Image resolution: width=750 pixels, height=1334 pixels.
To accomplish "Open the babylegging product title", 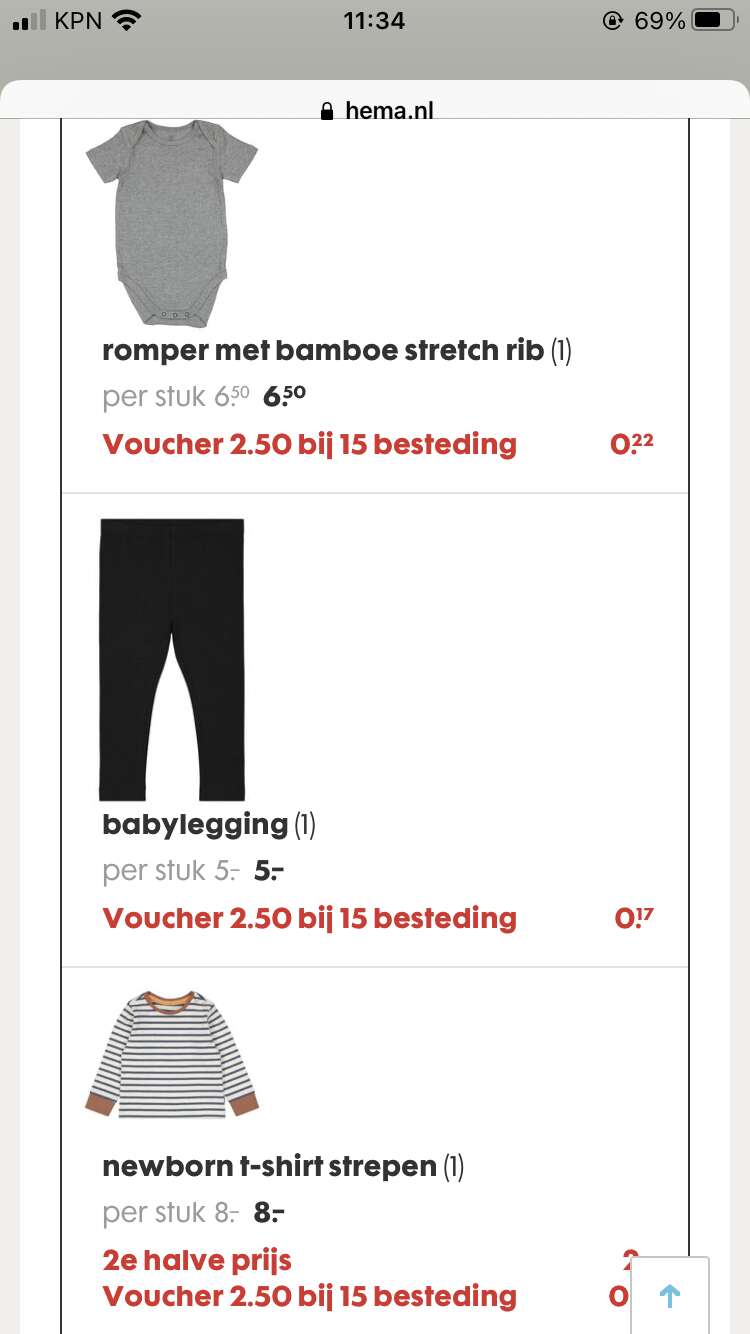I will (x=195, y=825).
